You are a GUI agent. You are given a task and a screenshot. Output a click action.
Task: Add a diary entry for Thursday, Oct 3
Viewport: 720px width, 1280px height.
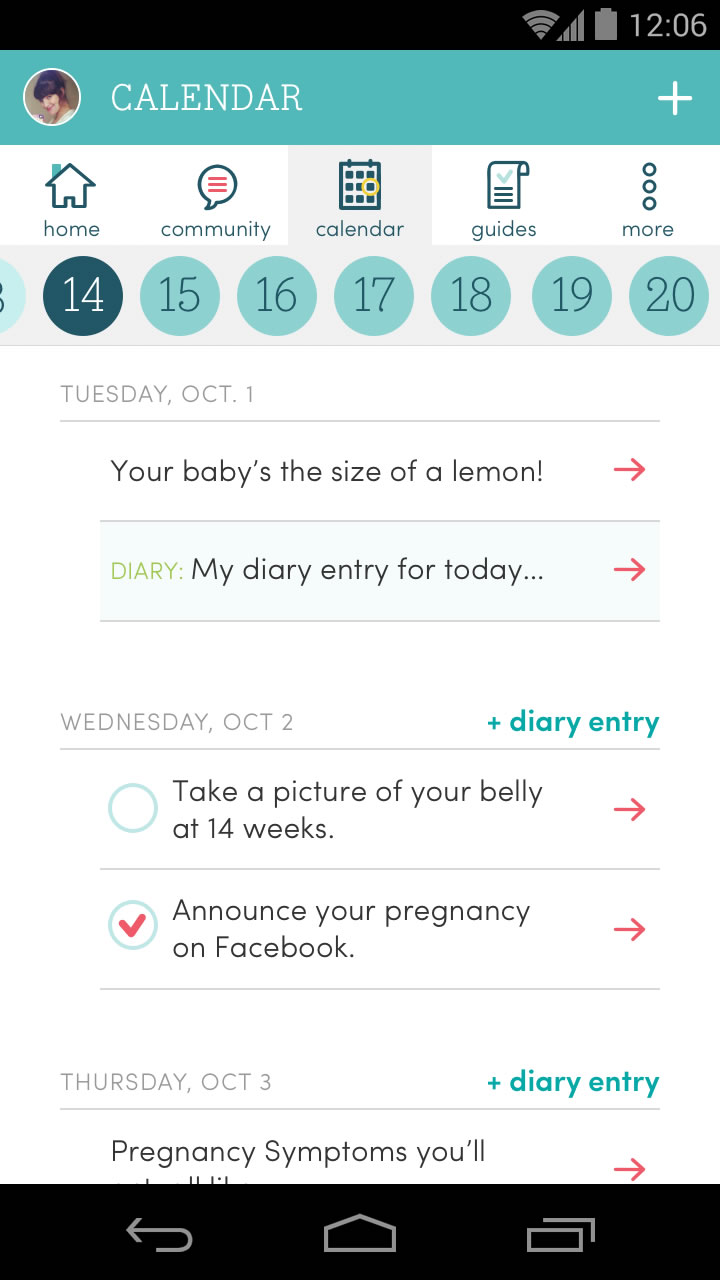(x=573, y=1082)
